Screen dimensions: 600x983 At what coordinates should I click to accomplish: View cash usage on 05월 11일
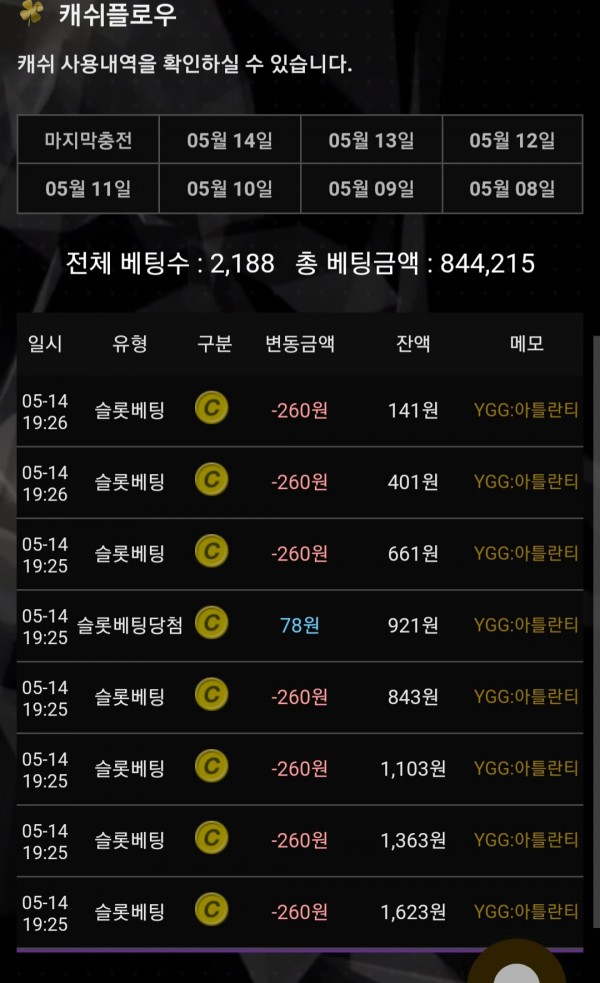[88, 188]
